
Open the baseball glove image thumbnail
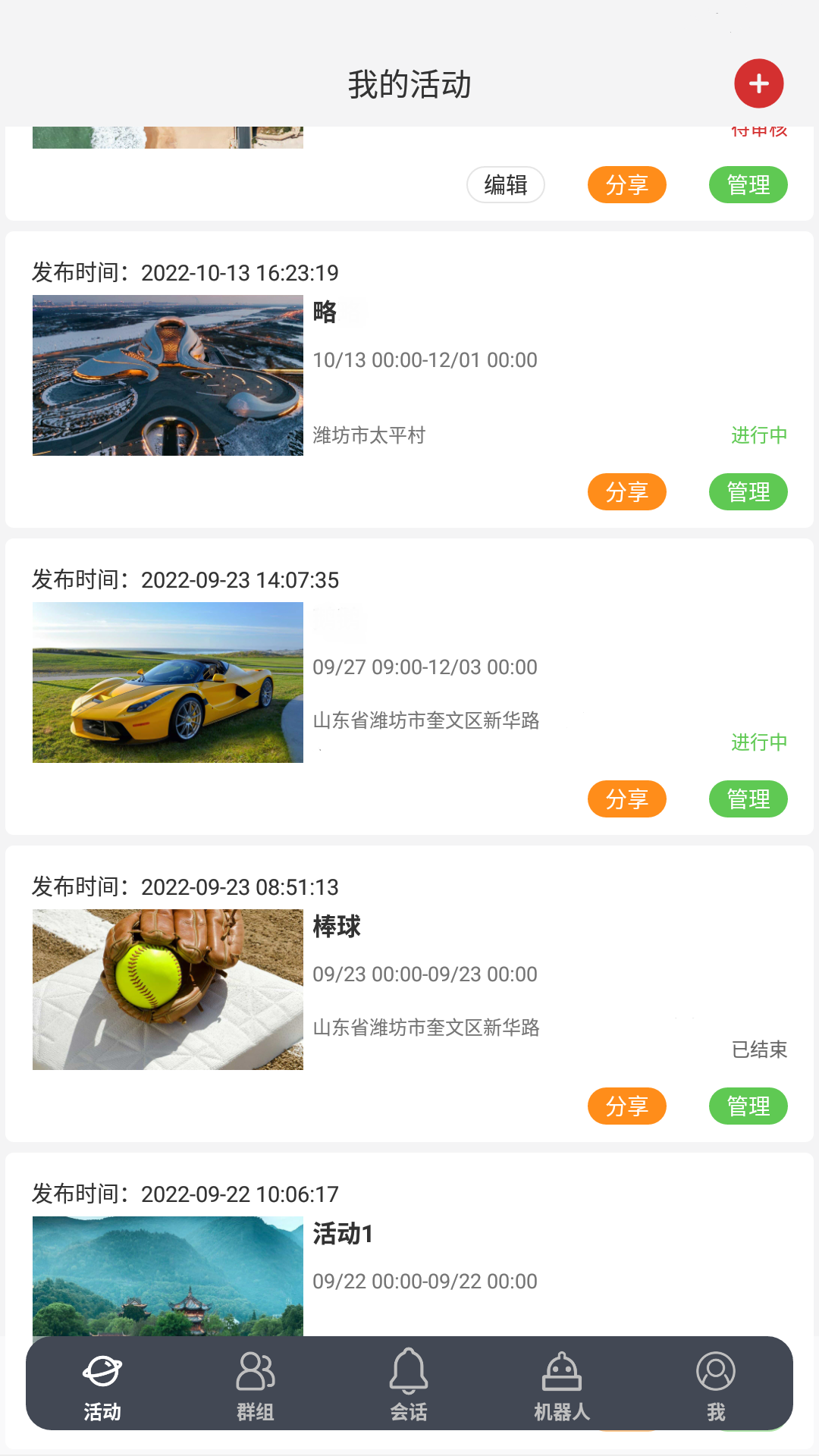167,990
